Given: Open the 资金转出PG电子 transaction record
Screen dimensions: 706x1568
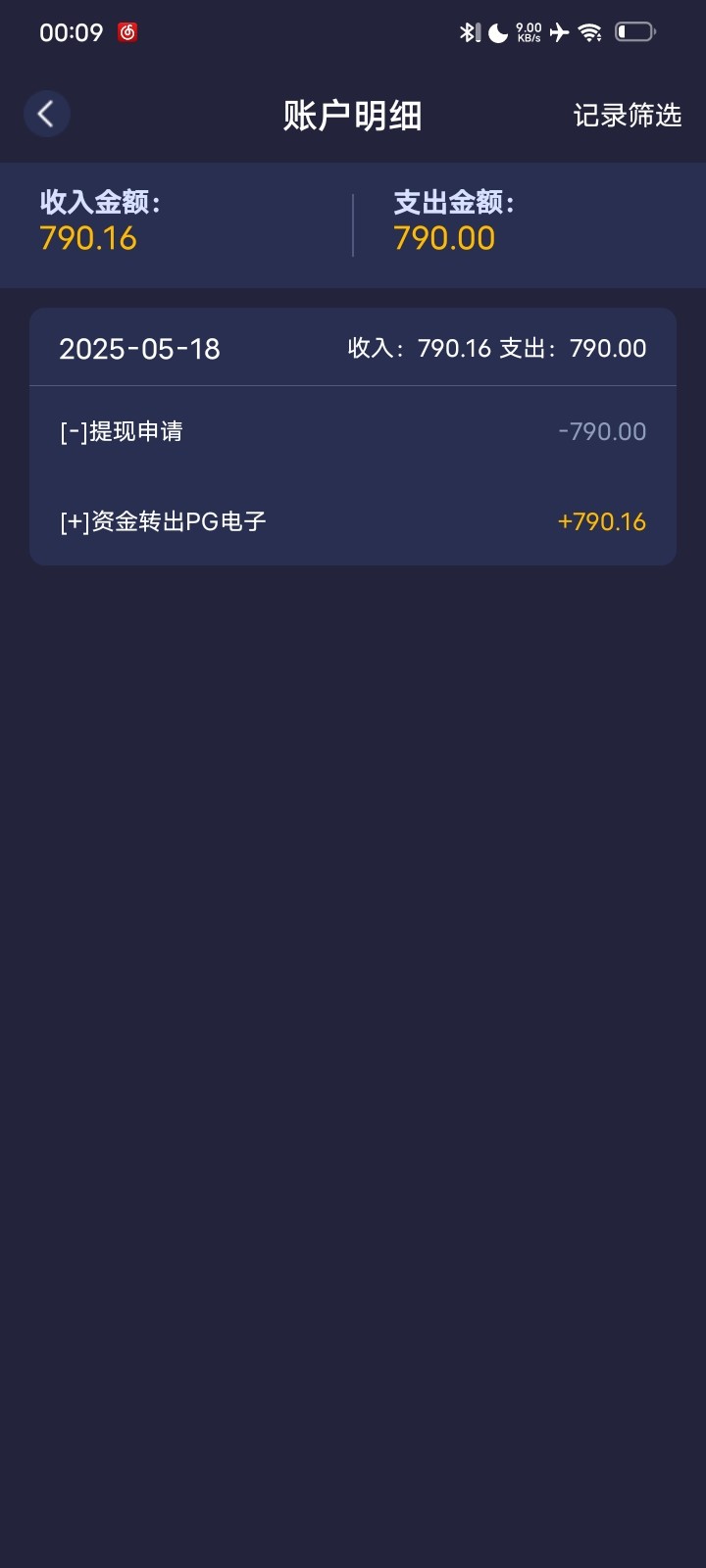Looking at the screenshot, I should click(x=353, y=521).
